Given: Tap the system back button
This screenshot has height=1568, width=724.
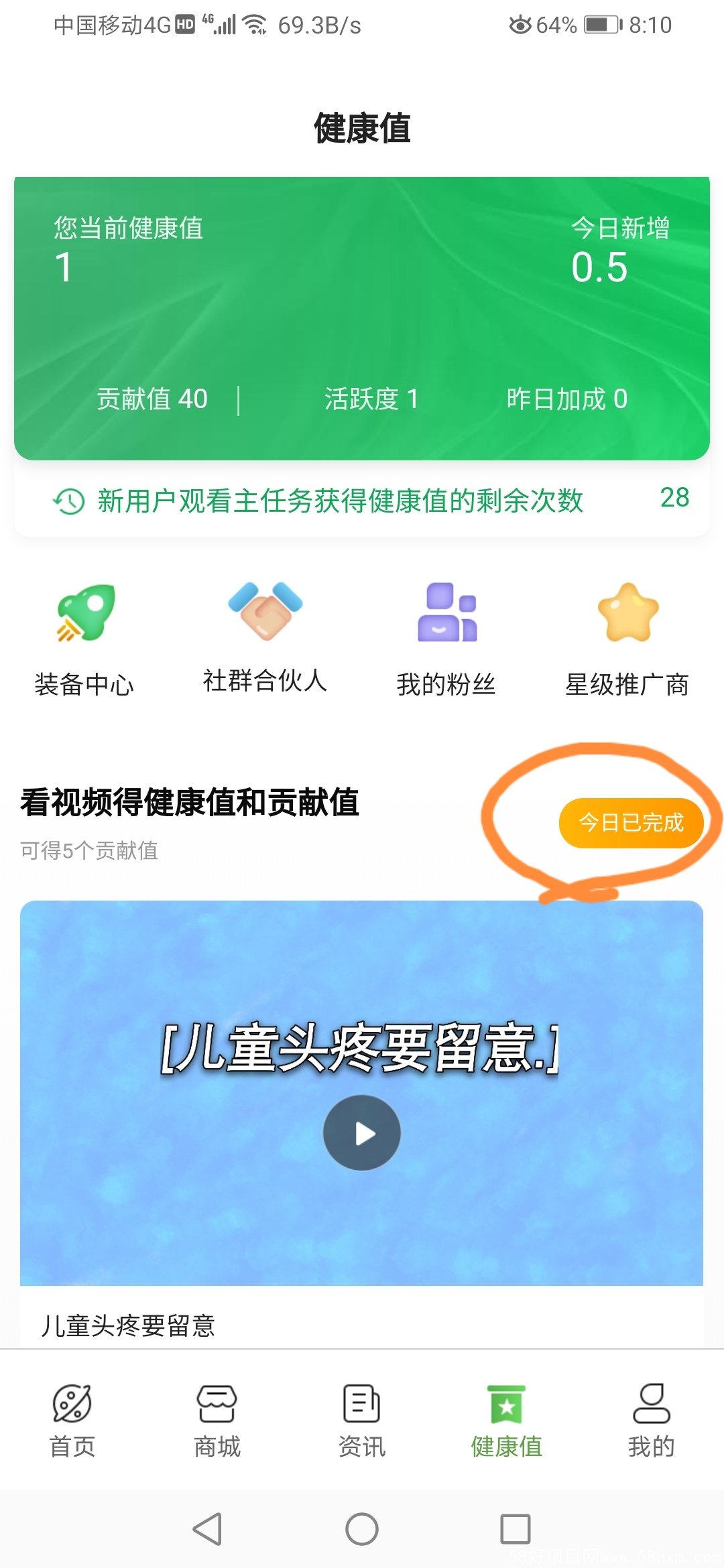Looking at the screenshot, I should (207, 1529).
